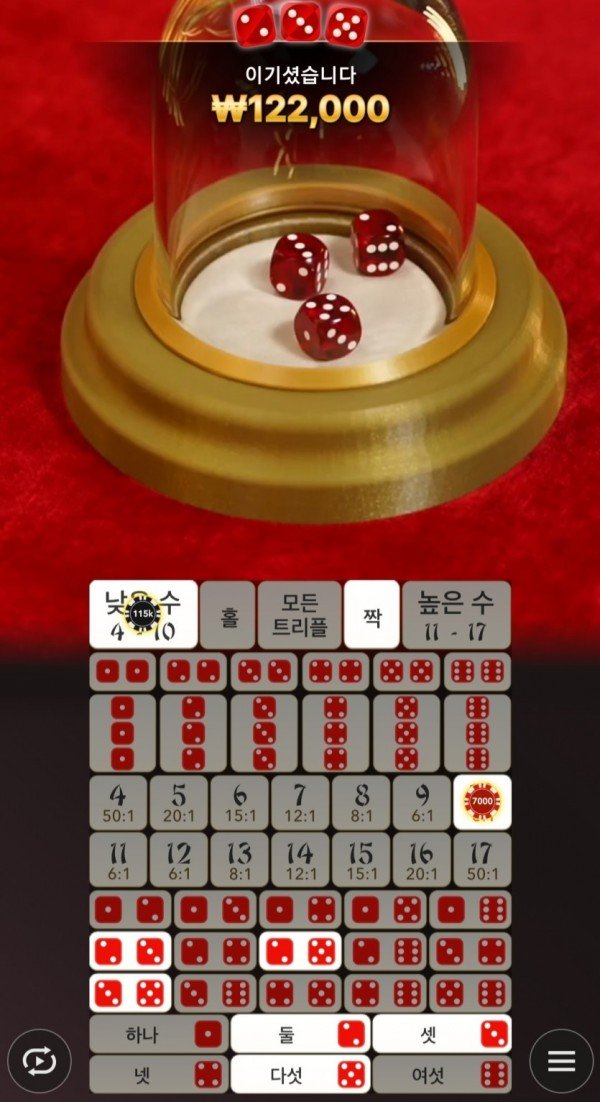Bet on total 17 at 50:1
Image resolution: width=600 pixels, height=1102 pixels.
(x=481, y=859)
